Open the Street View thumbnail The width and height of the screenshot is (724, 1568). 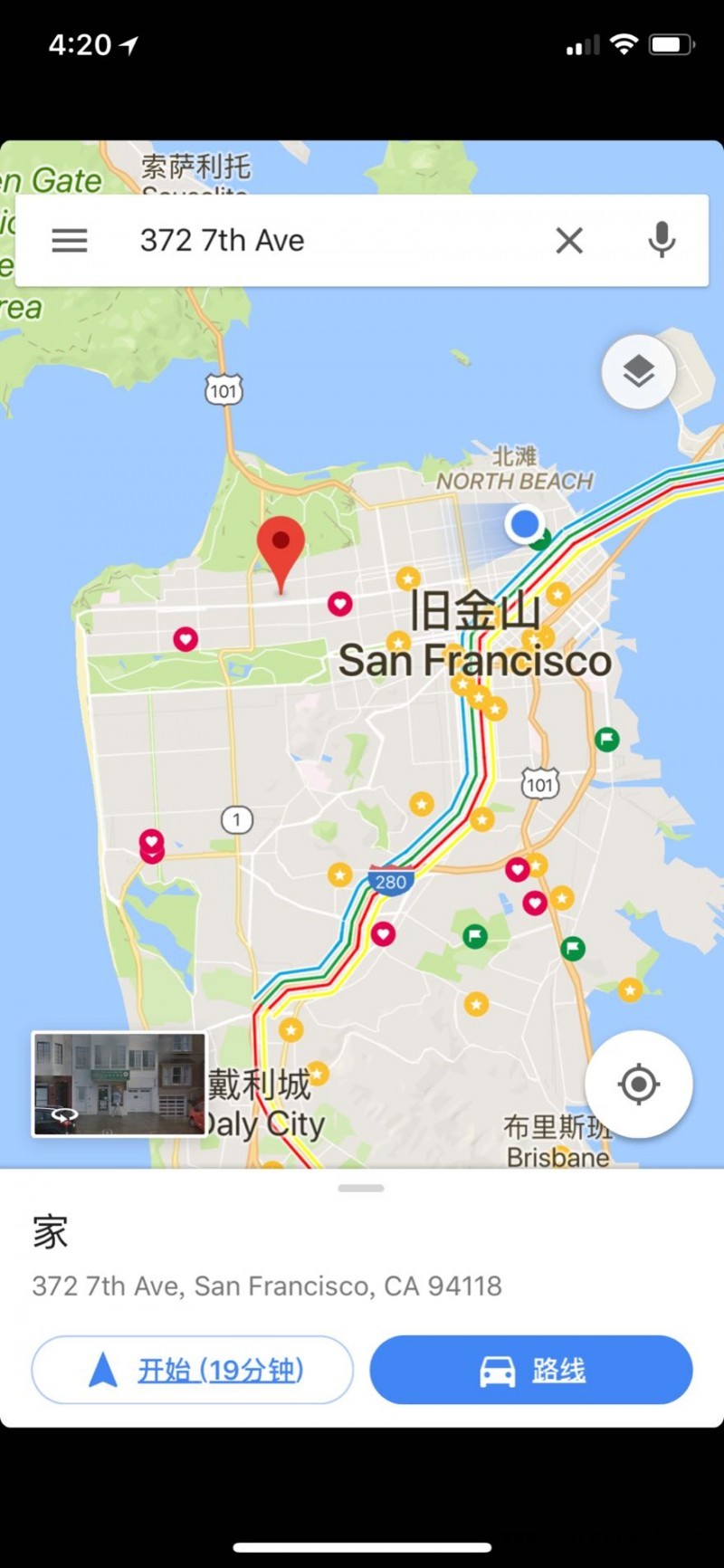(x=119, y=1084)
